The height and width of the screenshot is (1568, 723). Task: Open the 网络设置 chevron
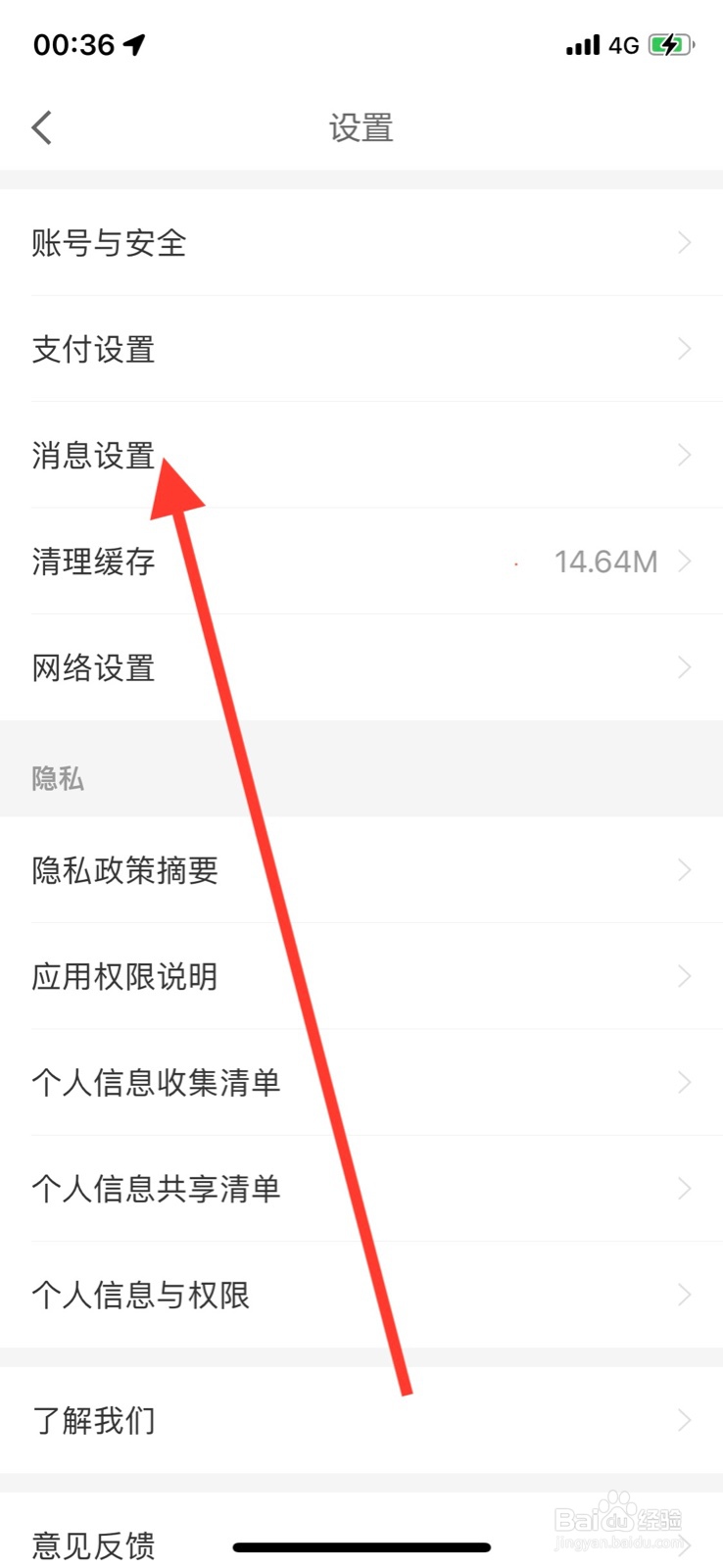tap(684, 667)
